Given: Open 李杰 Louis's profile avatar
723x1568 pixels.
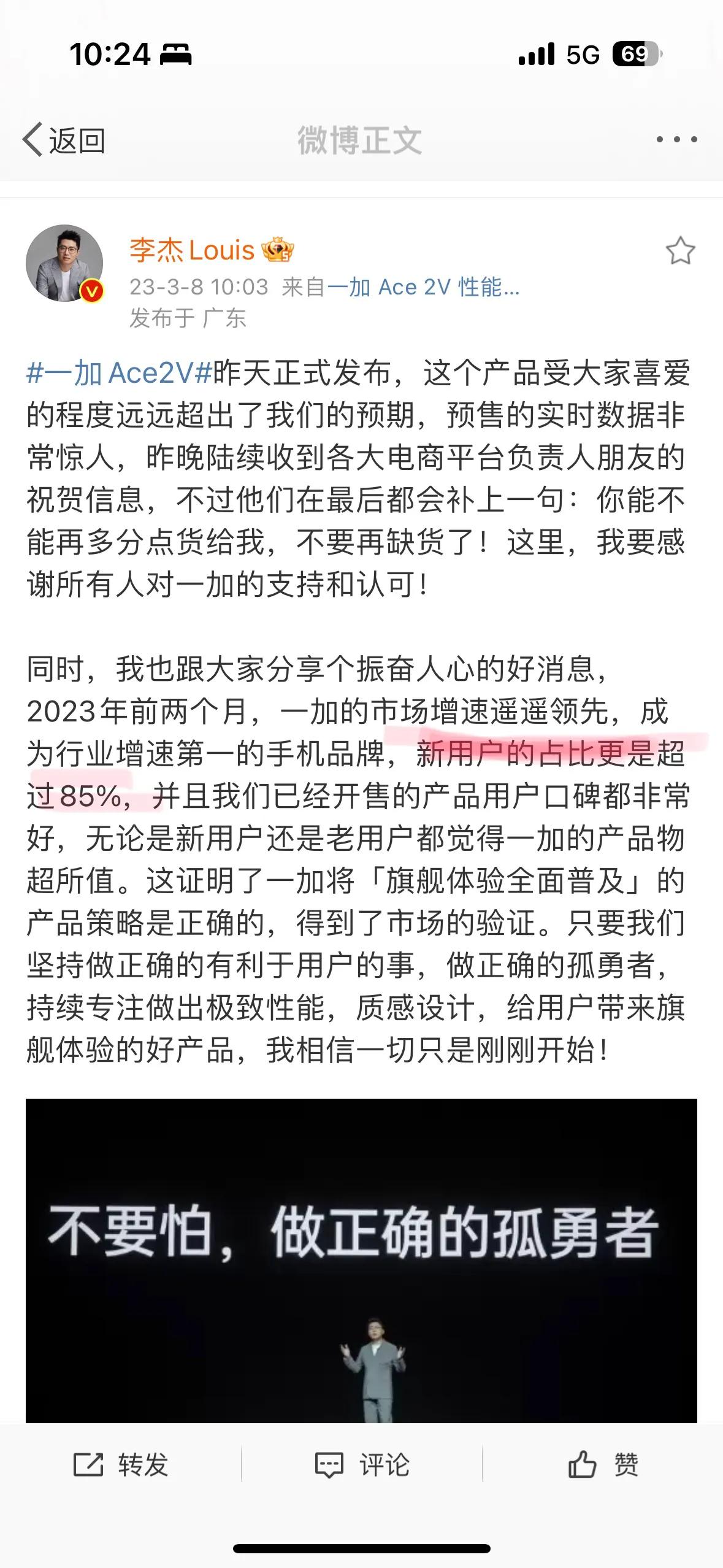Looking at the screenshot, I should pos(64,263).
